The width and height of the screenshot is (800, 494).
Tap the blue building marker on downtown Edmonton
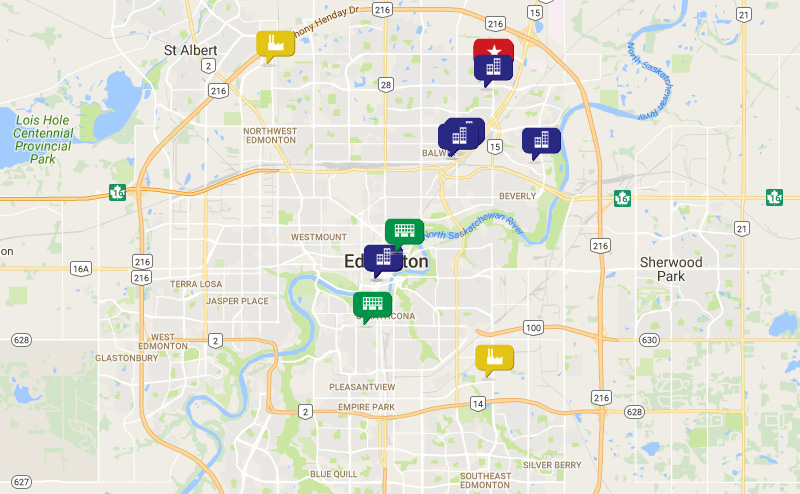pyautogui.click(x=383, y=258)
